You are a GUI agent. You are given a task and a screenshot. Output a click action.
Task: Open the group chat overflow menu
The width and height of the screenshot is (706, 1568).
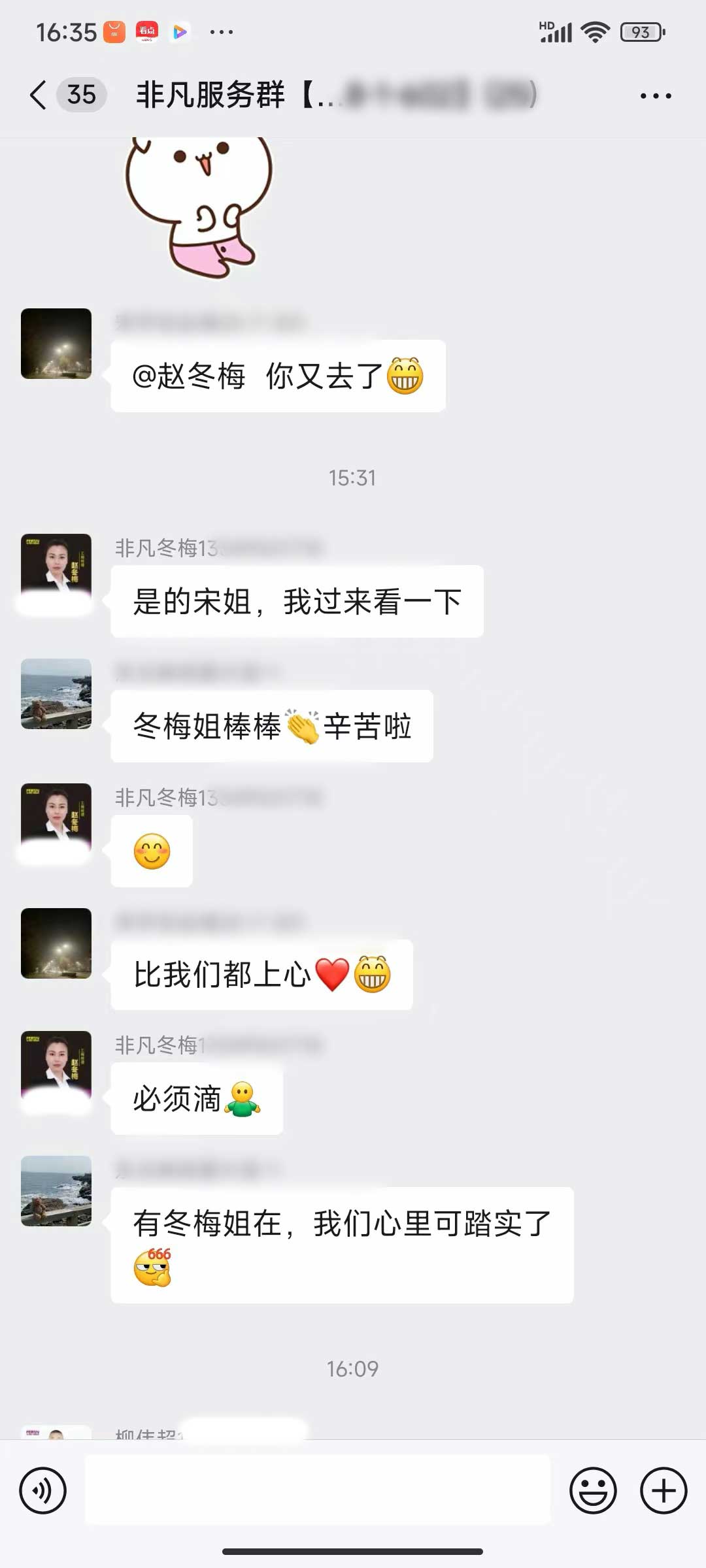pyautogui.click(x=656, y=96)
